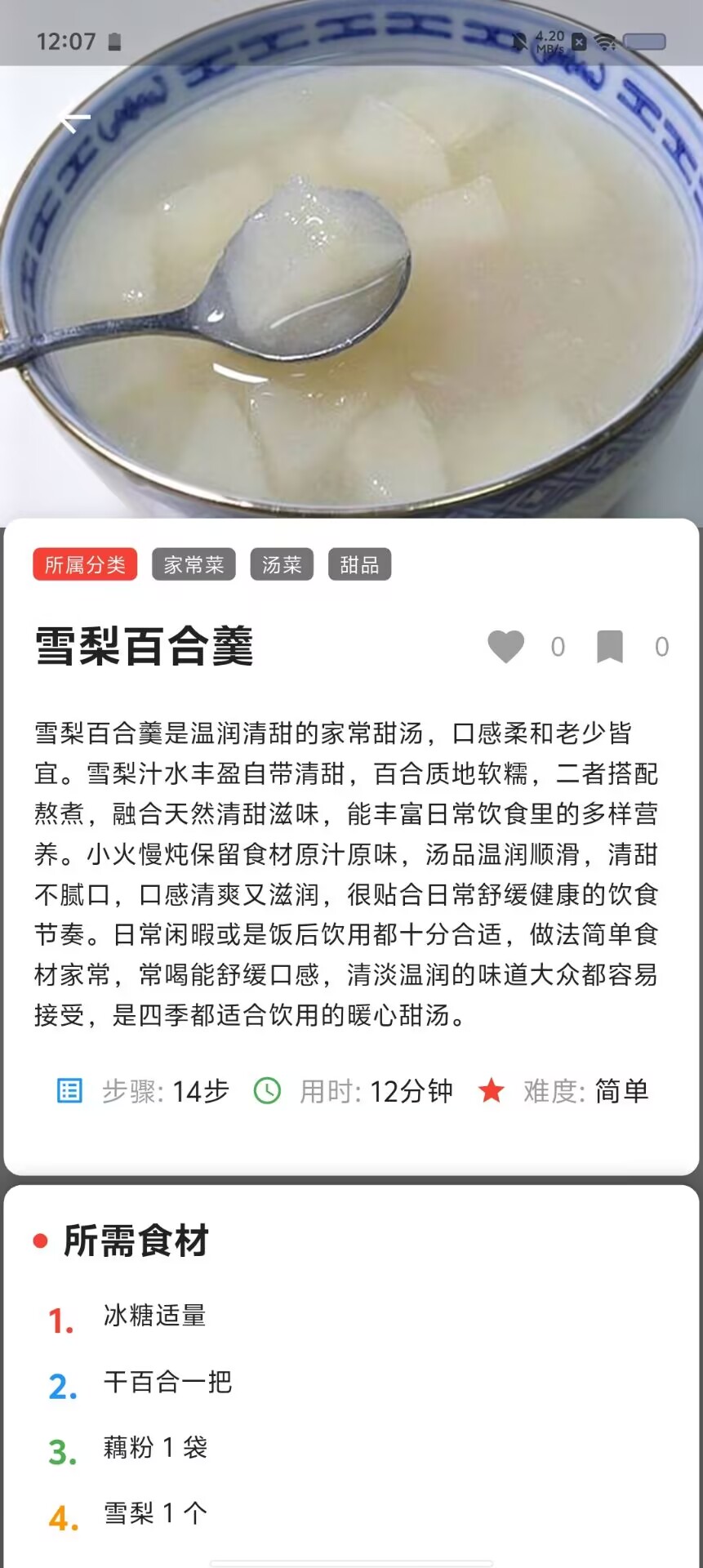Bookmark the 雪梨百合羹 recipe
This screenshot has height=1568, width=703.
pyautogui.click(x=610, y=647)
